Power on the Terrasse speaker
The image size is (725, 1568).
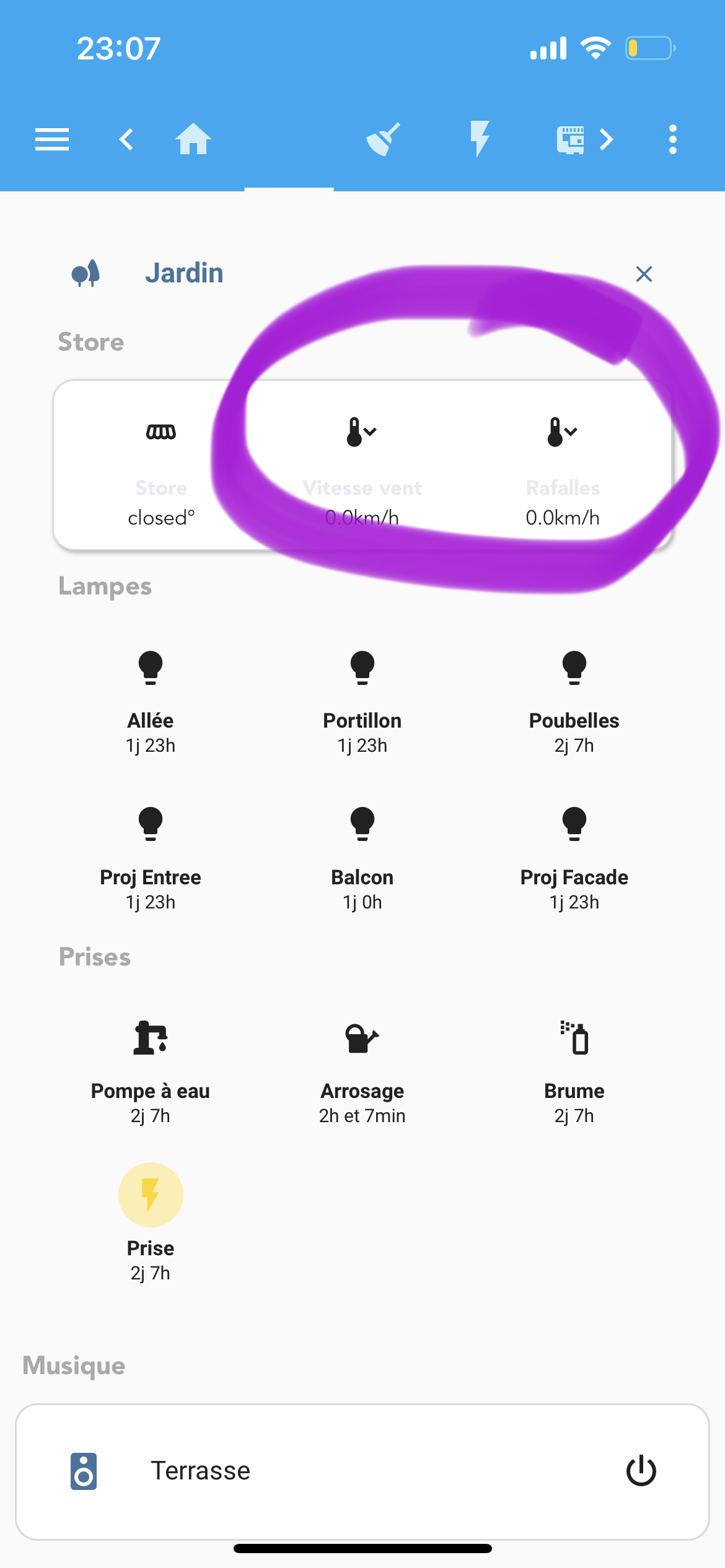click(x=641, y=1470)
